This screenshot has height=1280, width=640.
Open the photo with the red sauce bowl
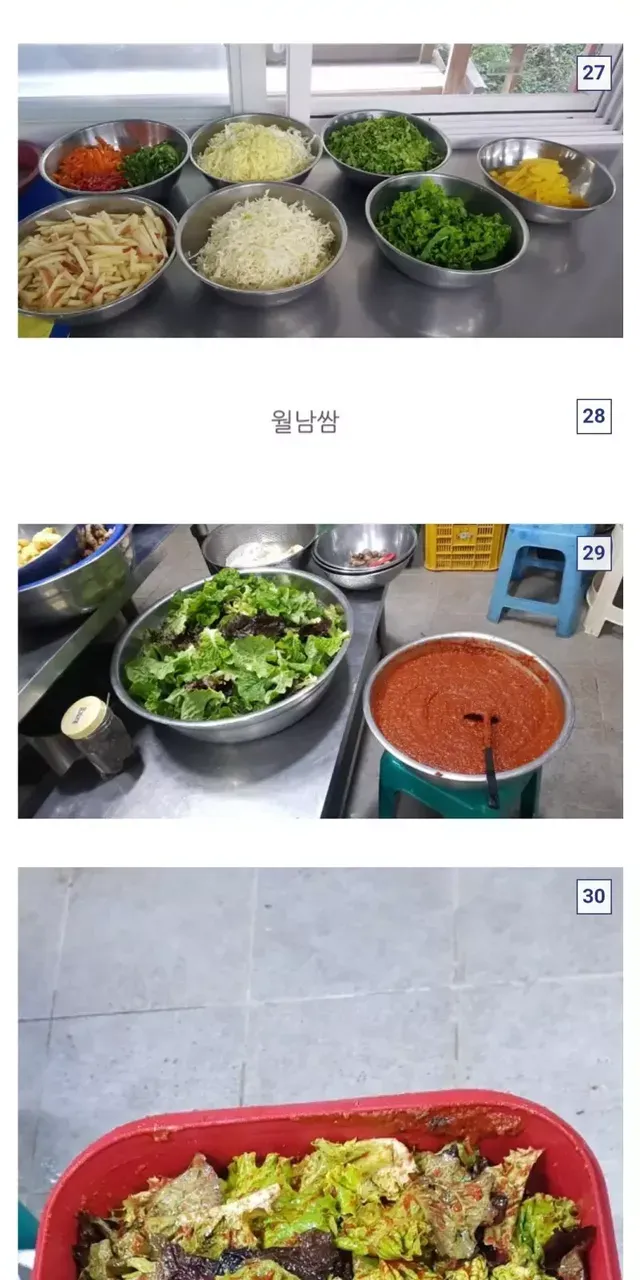(320, 671)
